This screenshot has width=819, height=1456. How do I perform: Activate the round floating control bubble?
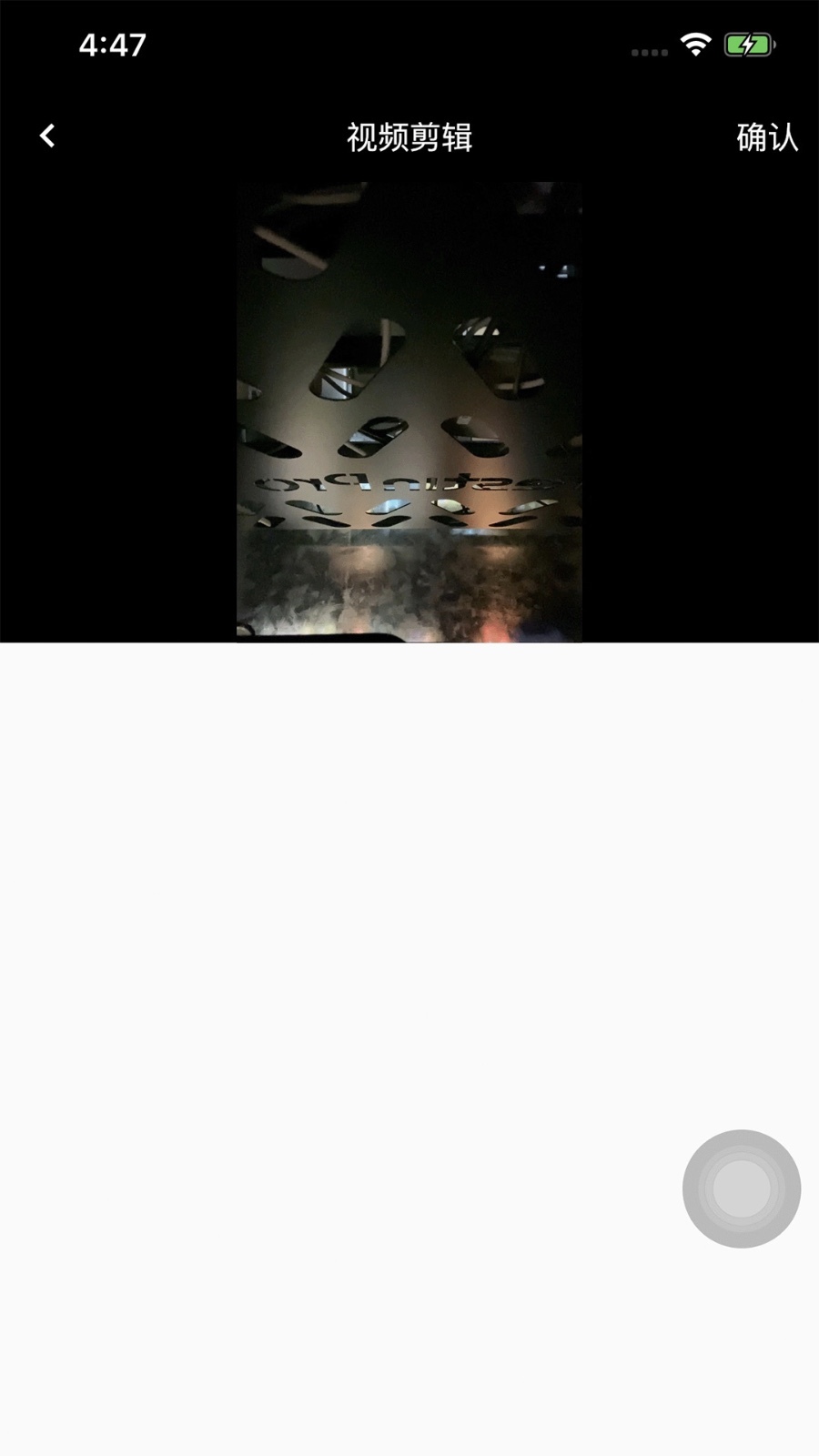click(740, 1188)
